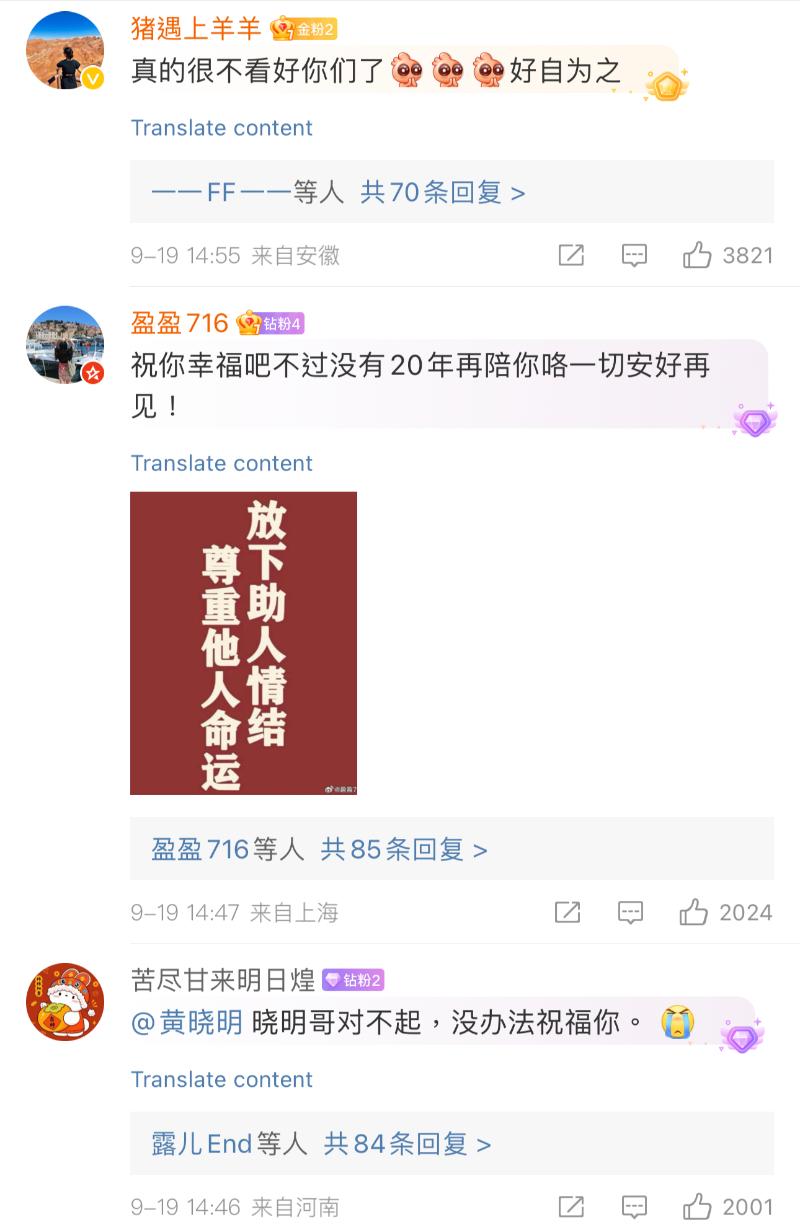This screenshot has width=800, height=1230.
Task: Like 苦尽甘来明日煌's comment with 2001 likes
Action: click(x=697, y=1207)
